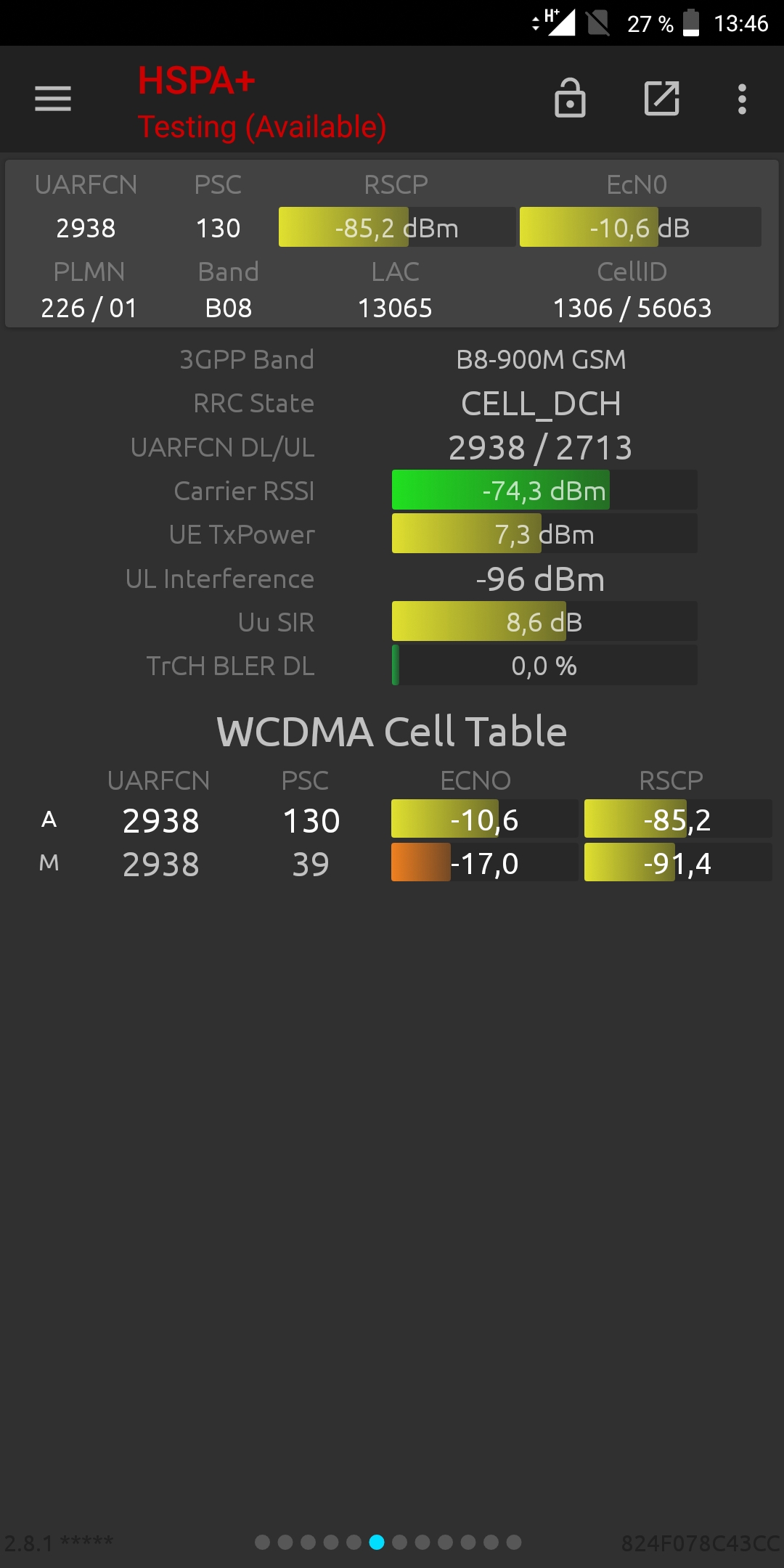Tap the highlighted page indicator dot
Image resolution: width=784 pixels, height=1568 pixels.
coord(377,1542)
